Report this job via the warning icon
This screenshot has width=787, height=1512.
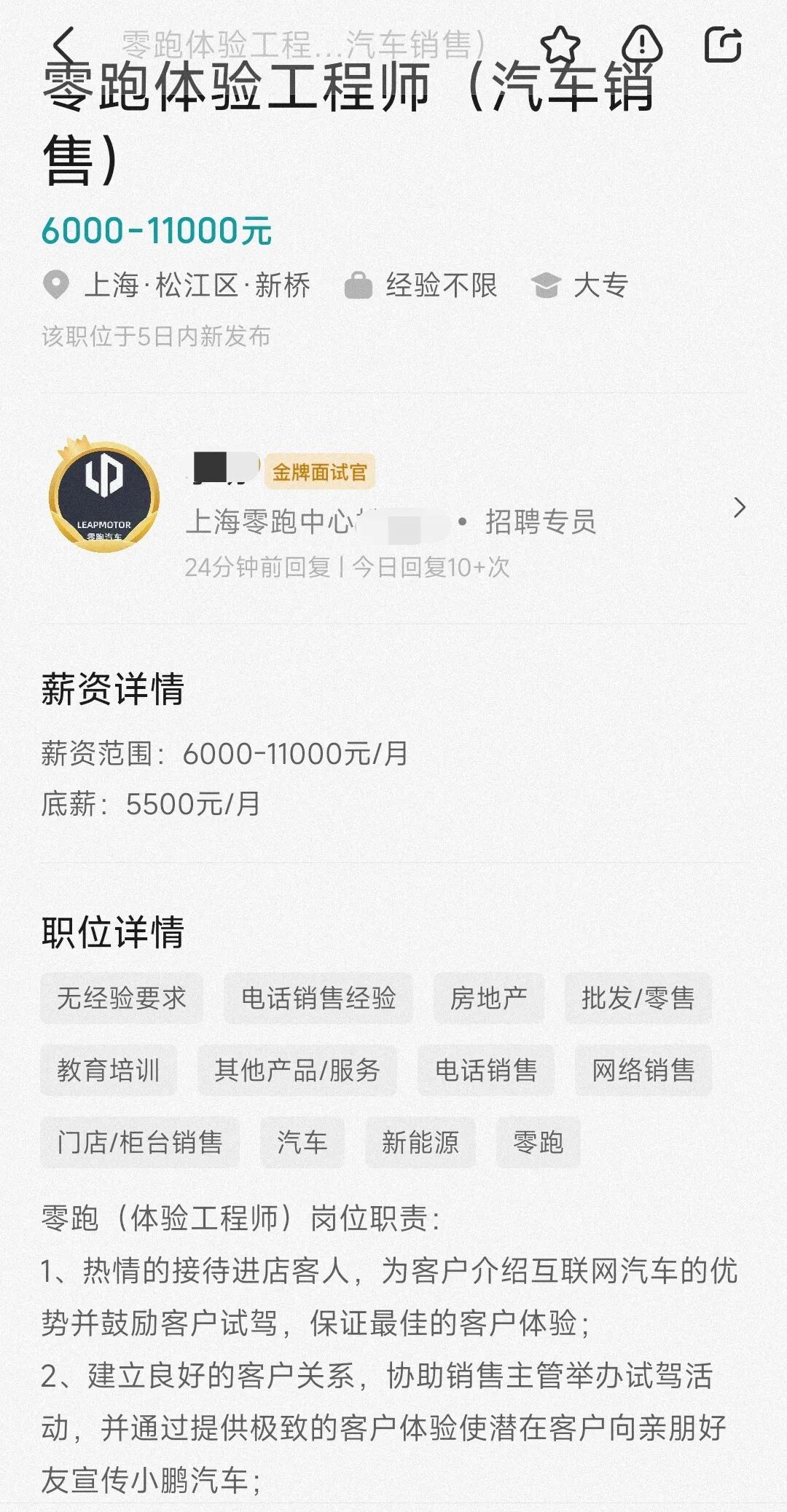click(x=643, y=44)
